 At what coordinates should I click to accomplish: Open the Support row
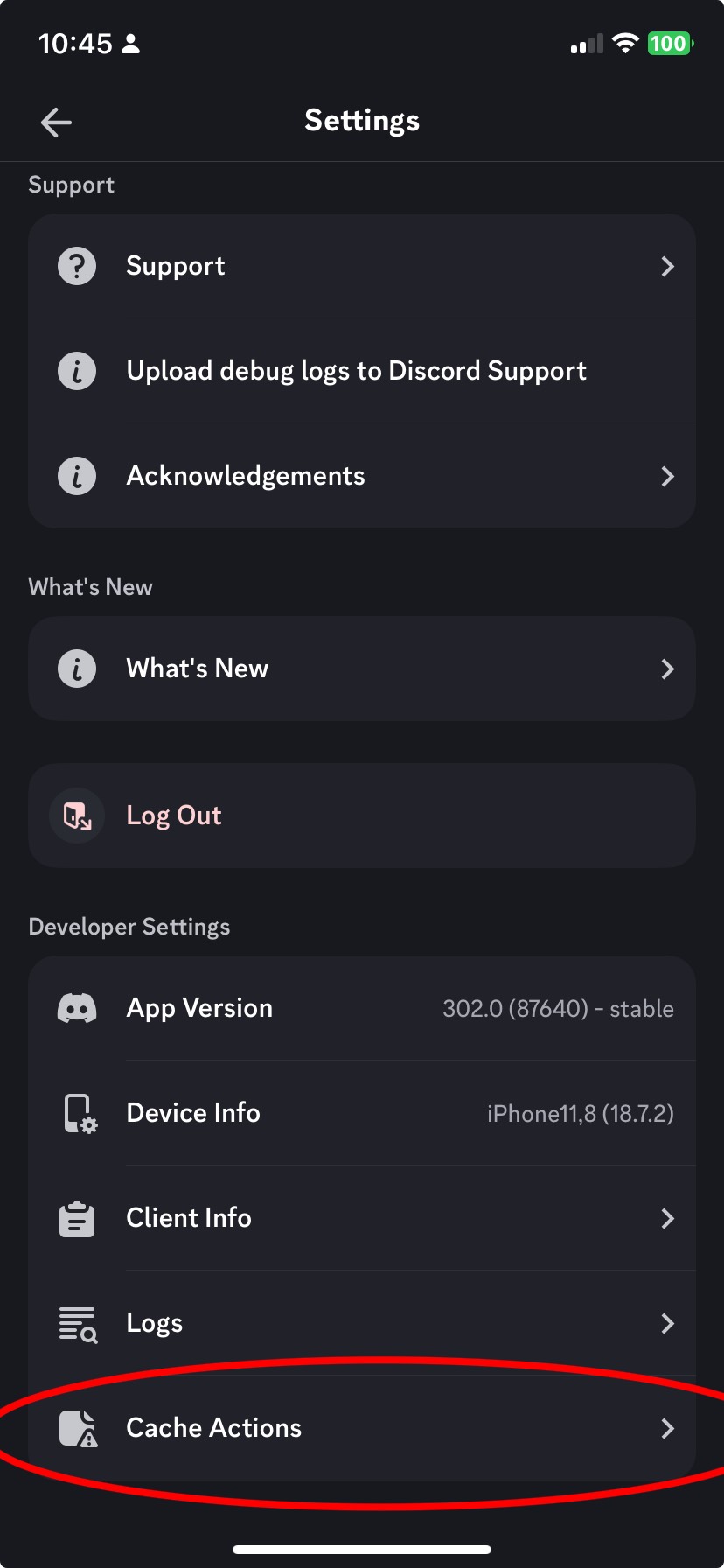click(x=361, y=266)
